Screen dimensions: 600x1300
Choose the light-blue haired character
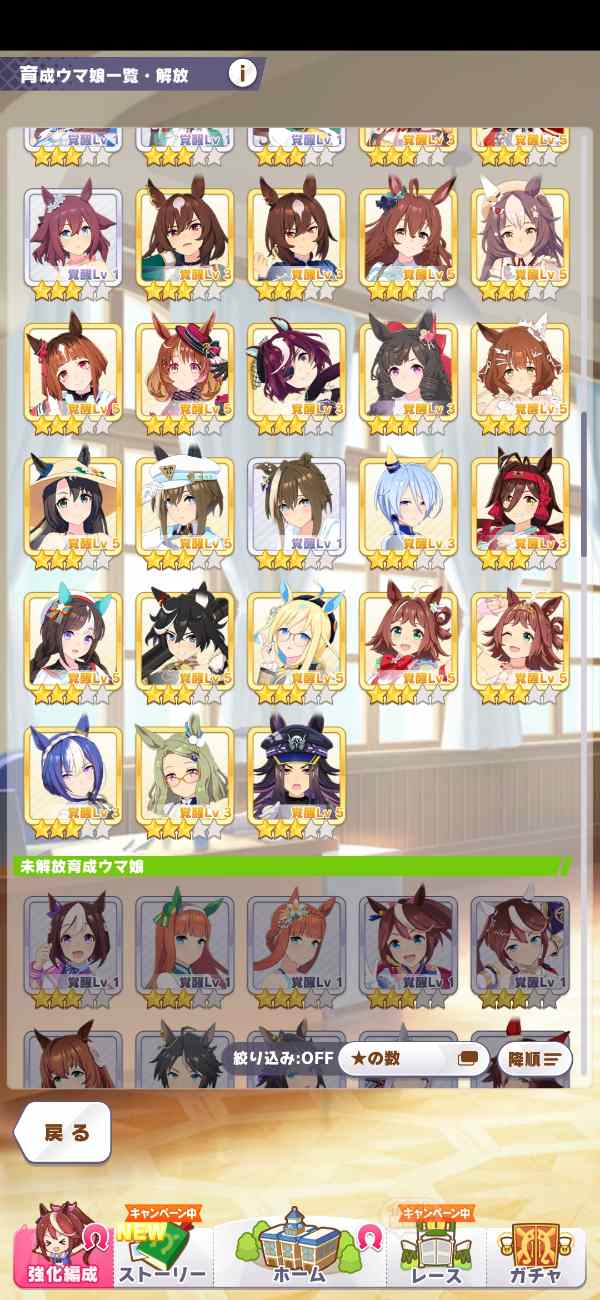pyautogui.click(x=409, y=506)
